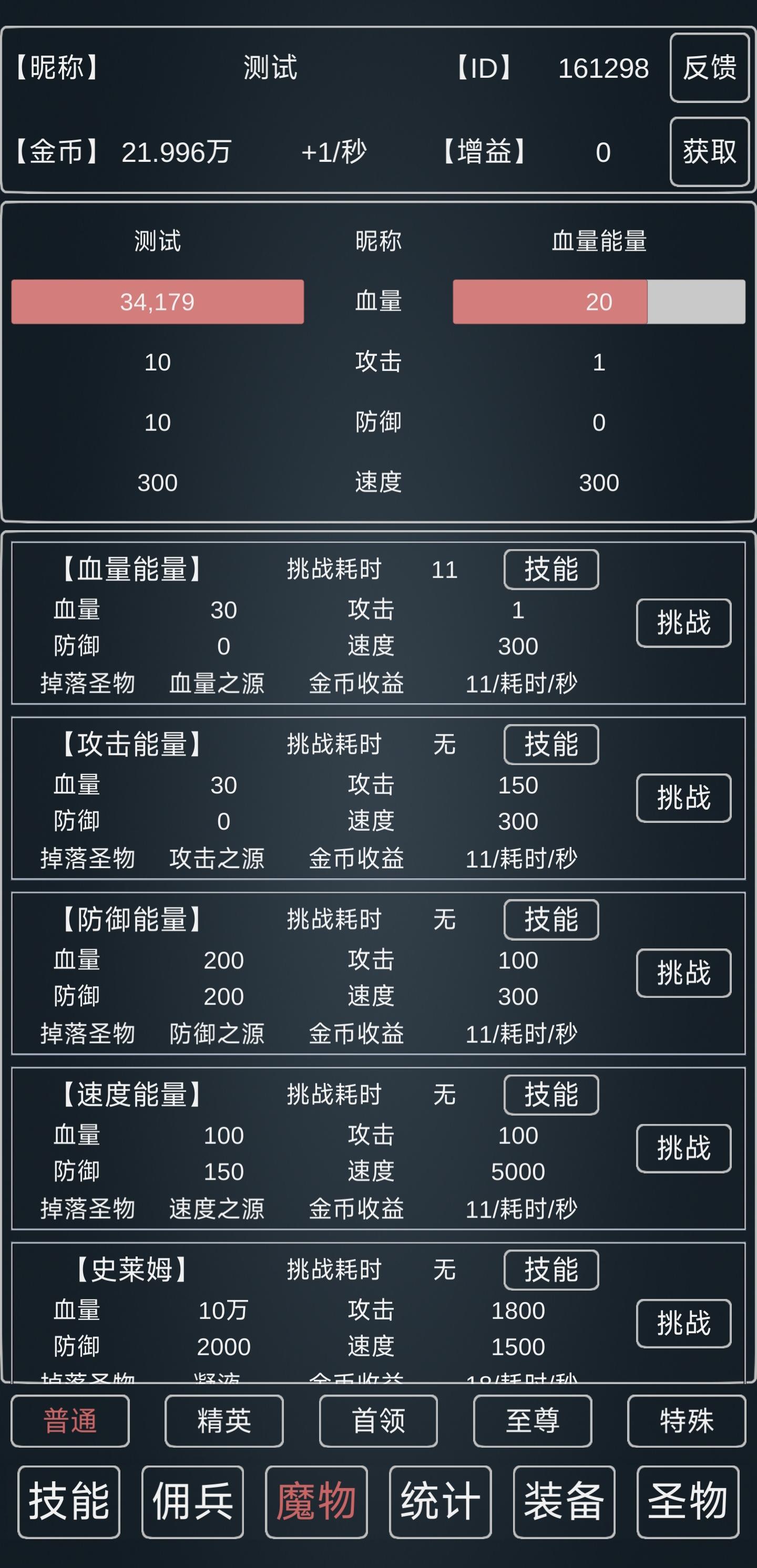View 技能 of the 史莱姆 monster
This screenshot has width=757, height=1568.
point(550,1270)
